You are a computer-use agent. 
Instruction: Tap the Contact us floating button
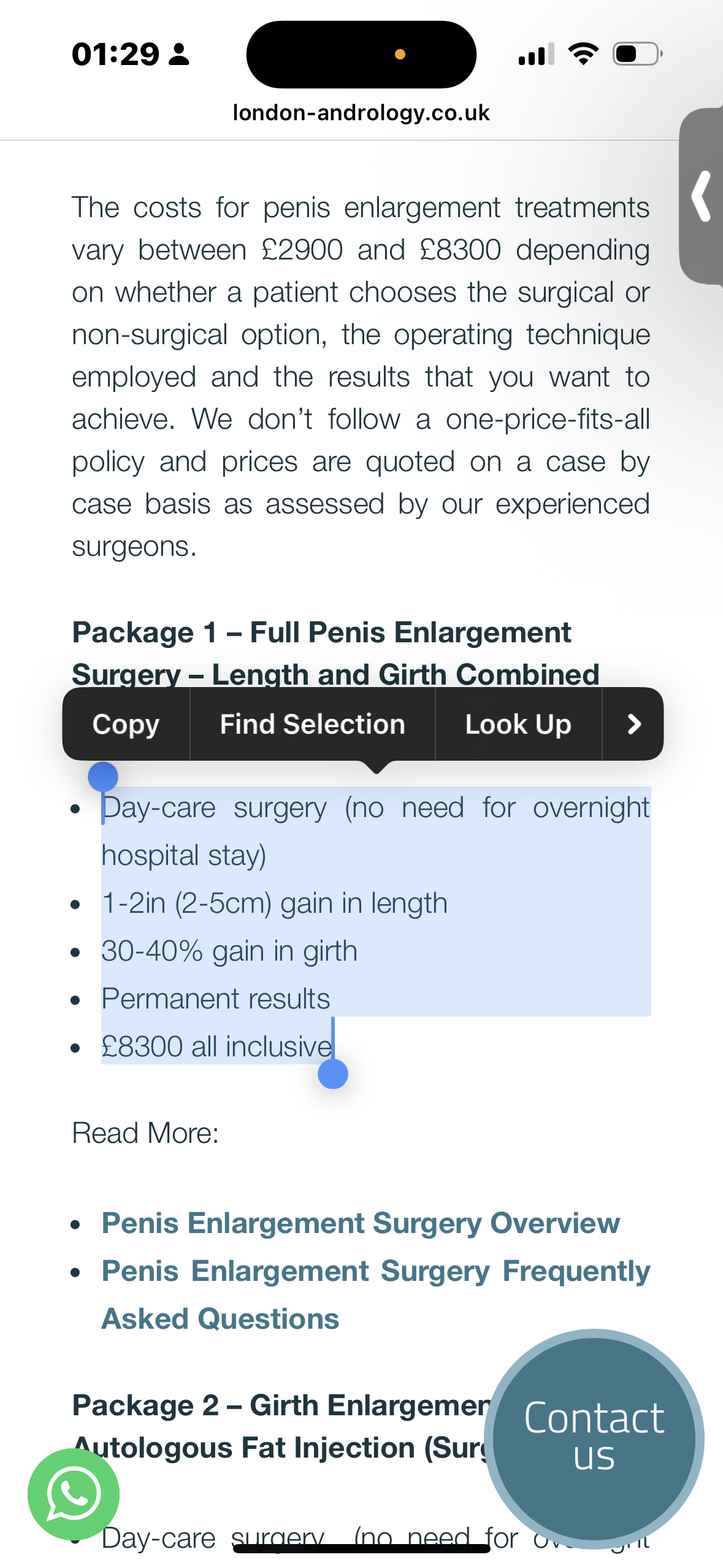point(594,1438)
